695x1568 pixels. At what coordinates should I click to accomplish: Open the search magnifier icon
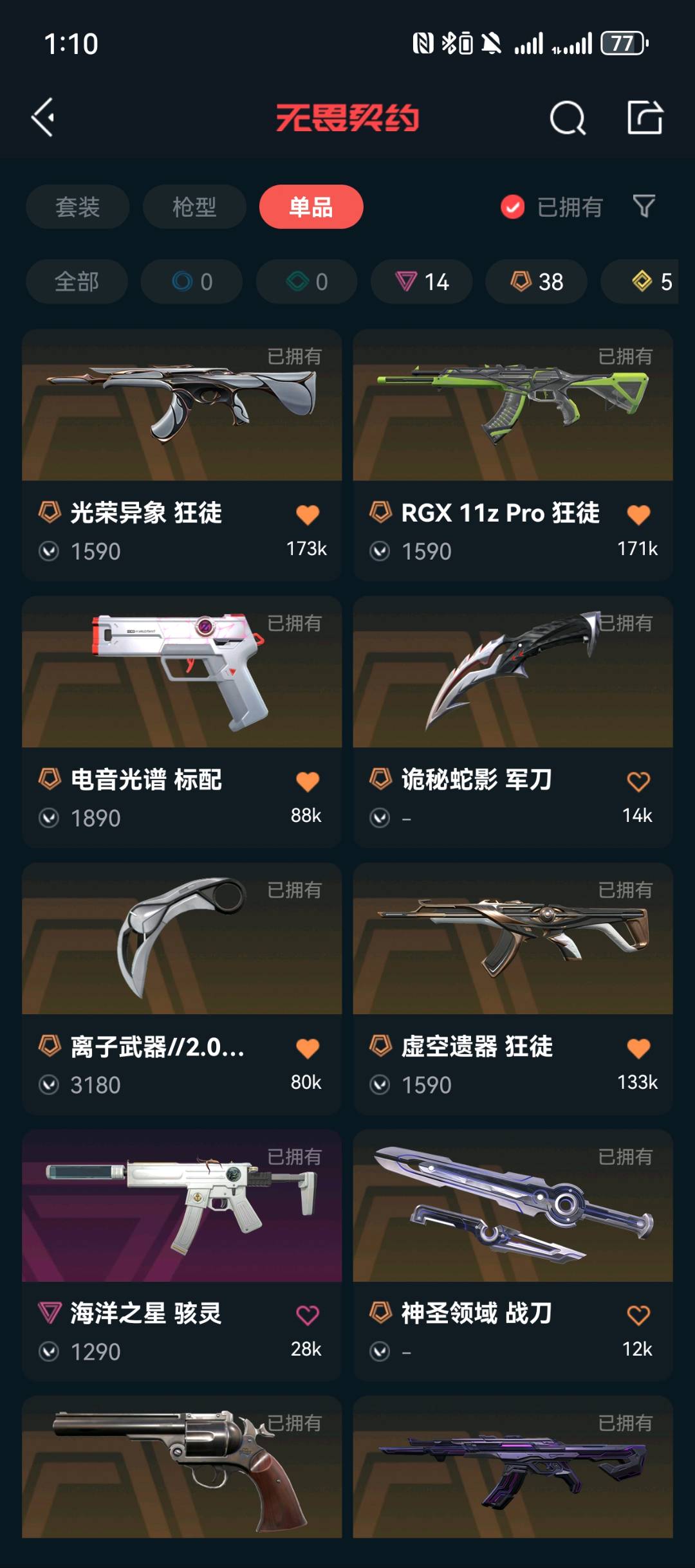[x=567, y=118]
